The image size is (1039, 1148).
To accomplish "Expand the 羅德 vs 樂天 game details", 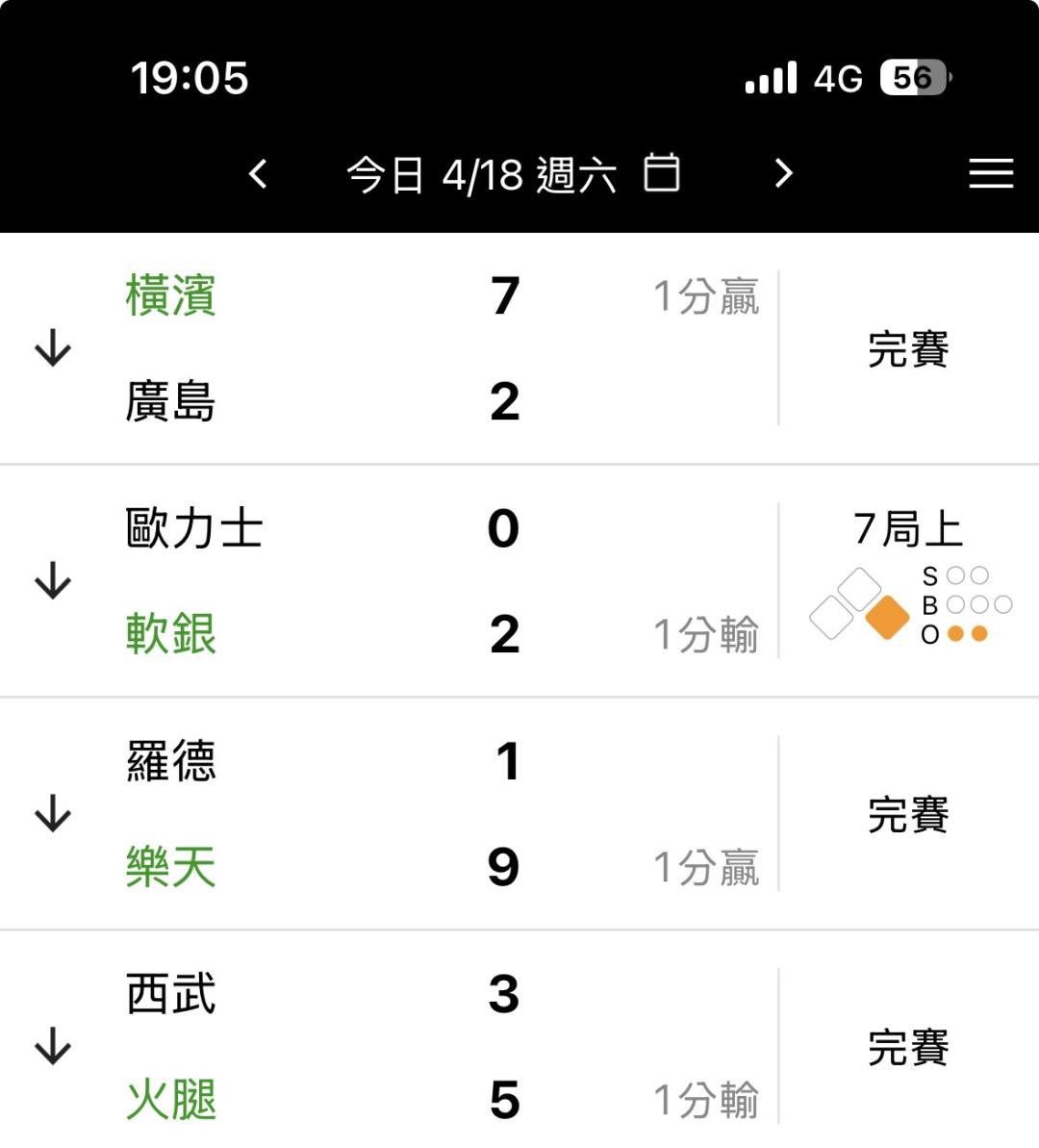I will tap(53, 814).
